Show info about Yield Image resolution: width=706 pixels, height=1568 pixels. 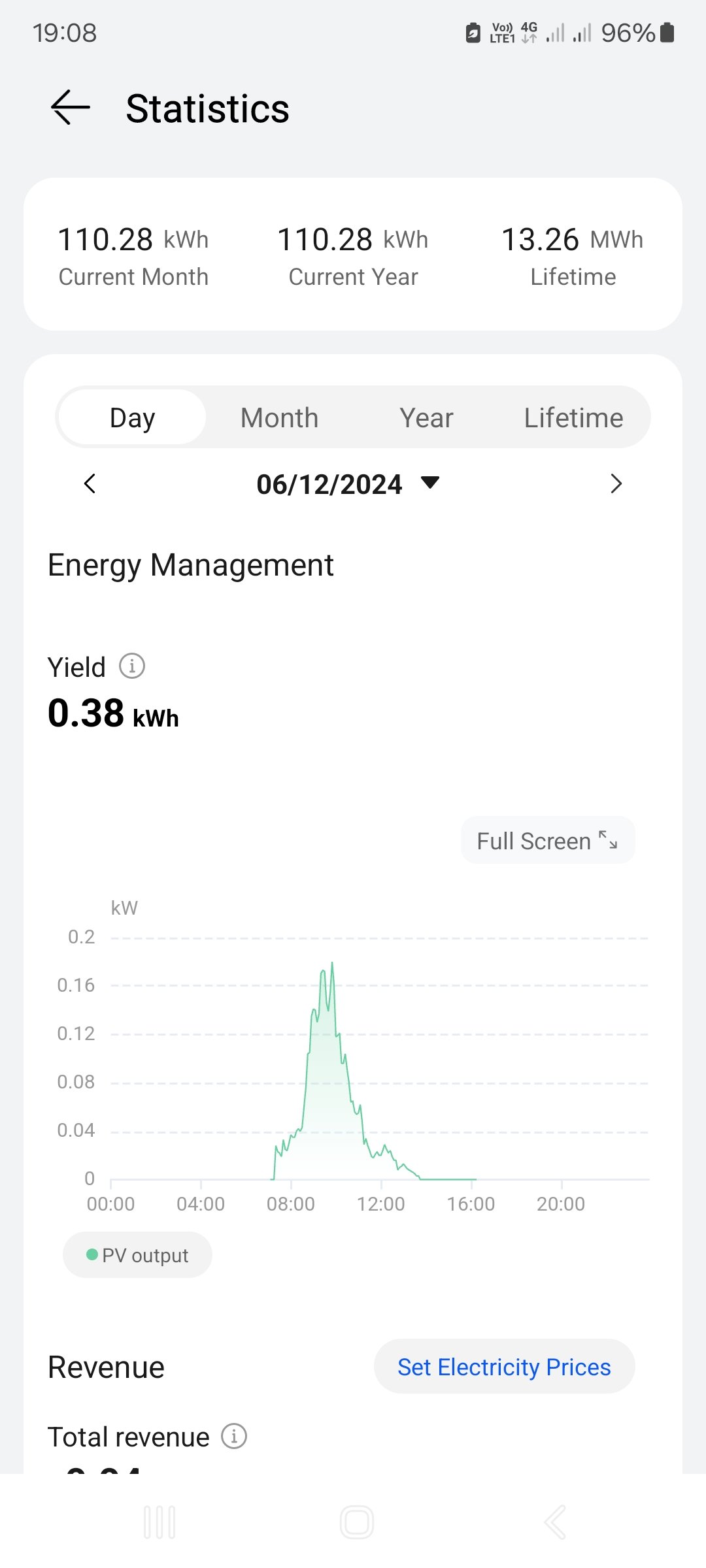[132, 666]
